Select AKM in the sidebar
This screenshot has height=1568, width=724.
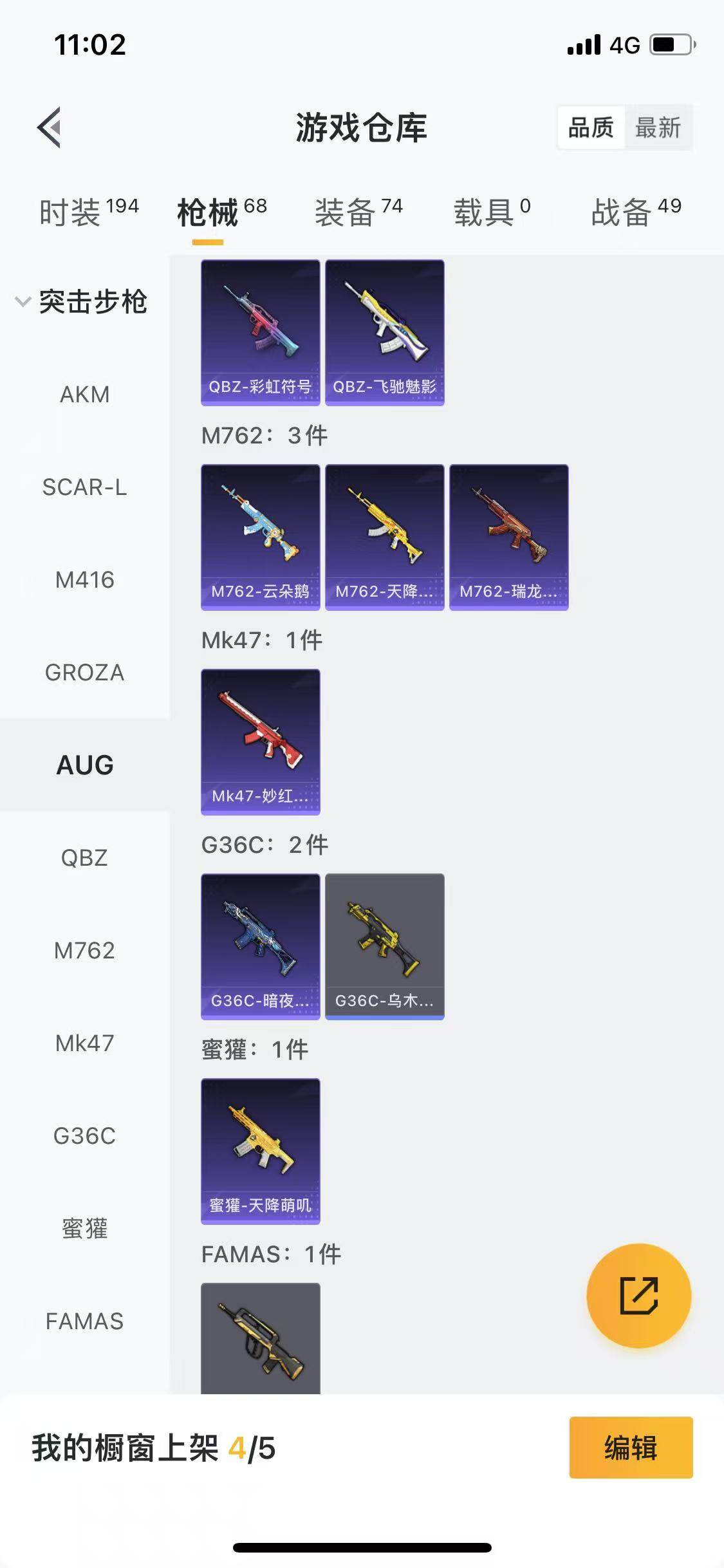pos(84,394)
